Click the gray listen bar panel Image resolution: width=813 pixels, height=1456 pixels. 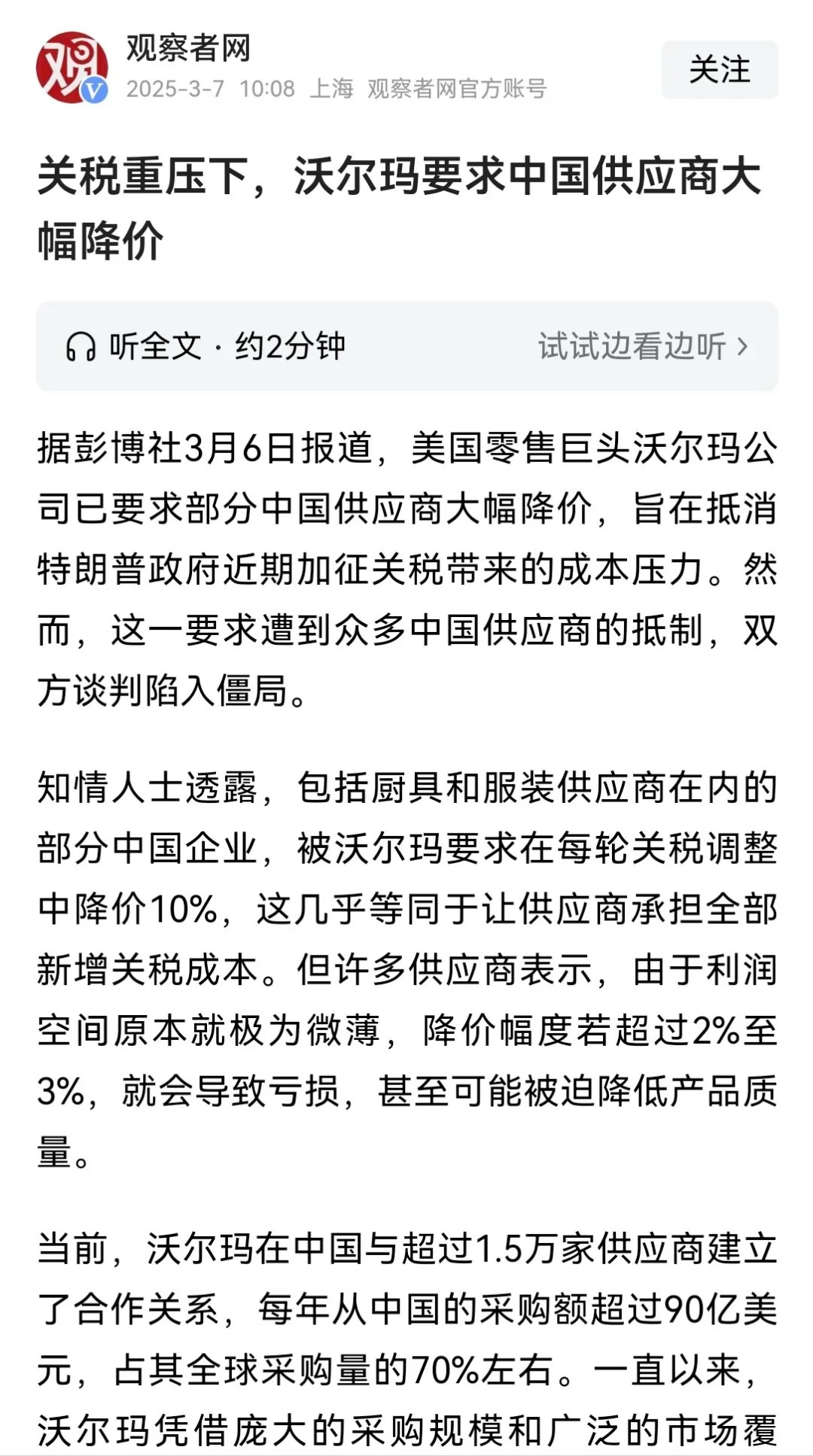406,345
